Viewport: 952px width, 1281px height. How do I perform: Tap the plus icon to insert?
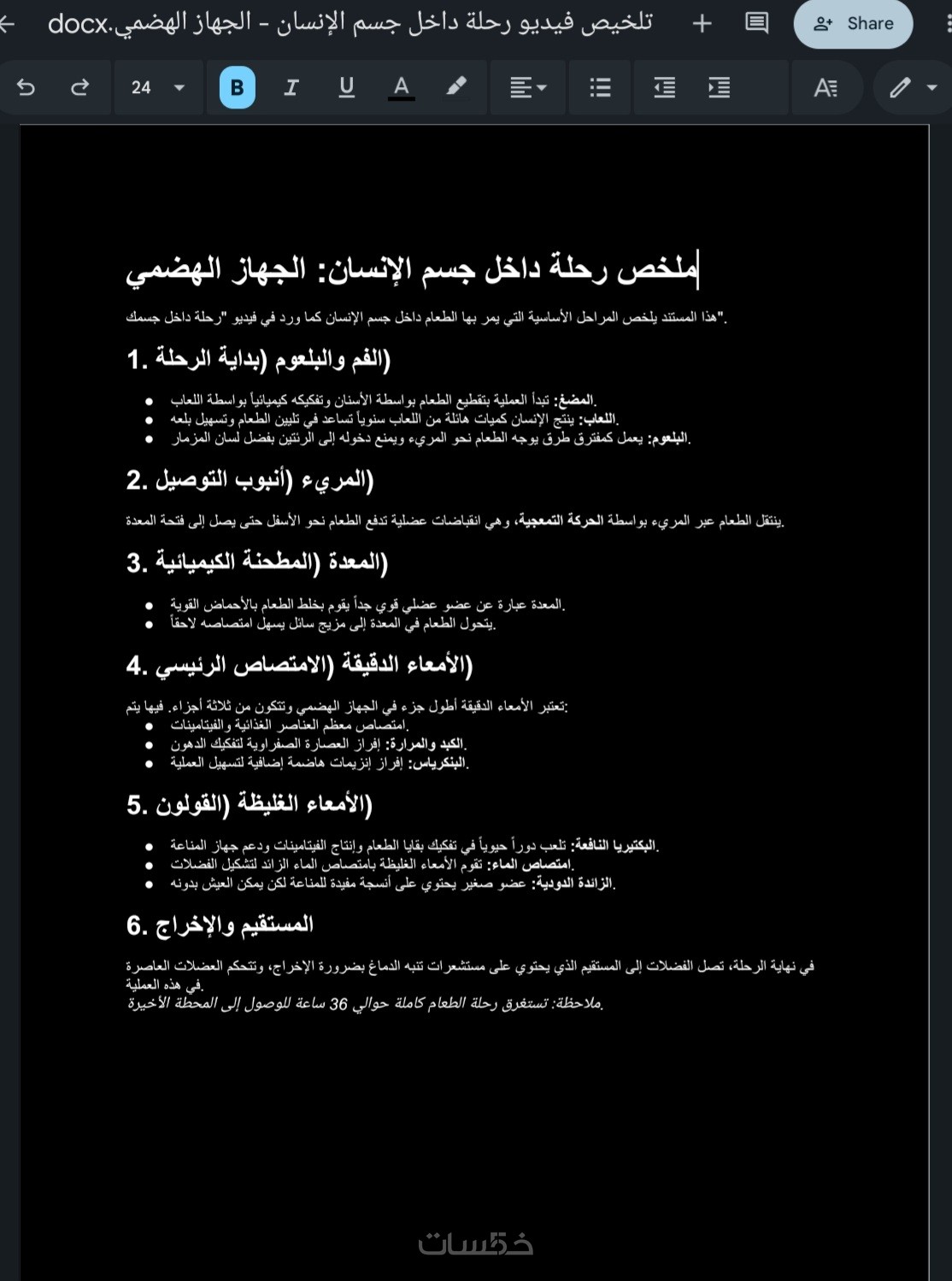tap(702, 23)
